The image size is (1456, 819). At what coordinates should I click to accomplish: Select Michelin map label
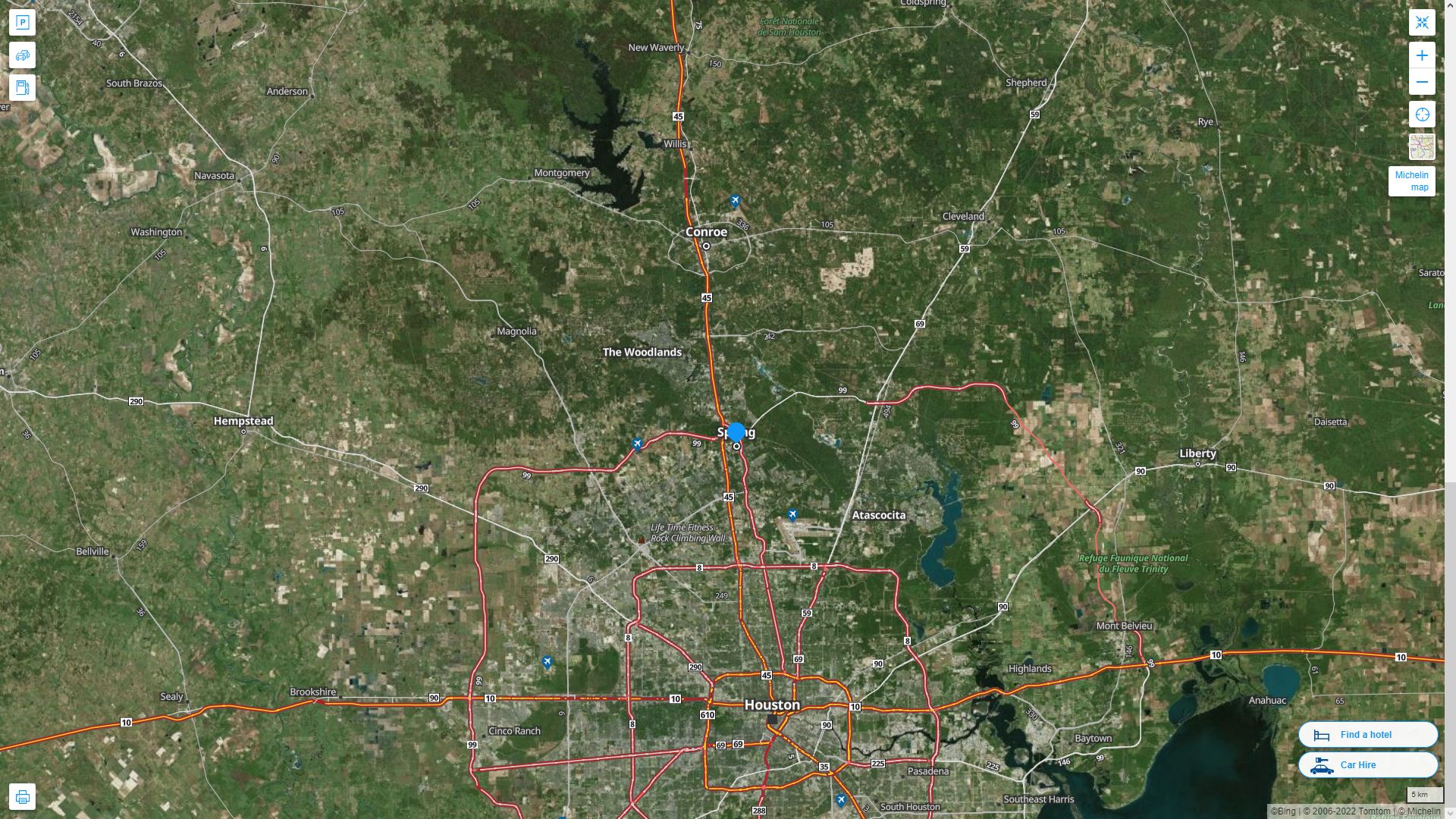1411,181
